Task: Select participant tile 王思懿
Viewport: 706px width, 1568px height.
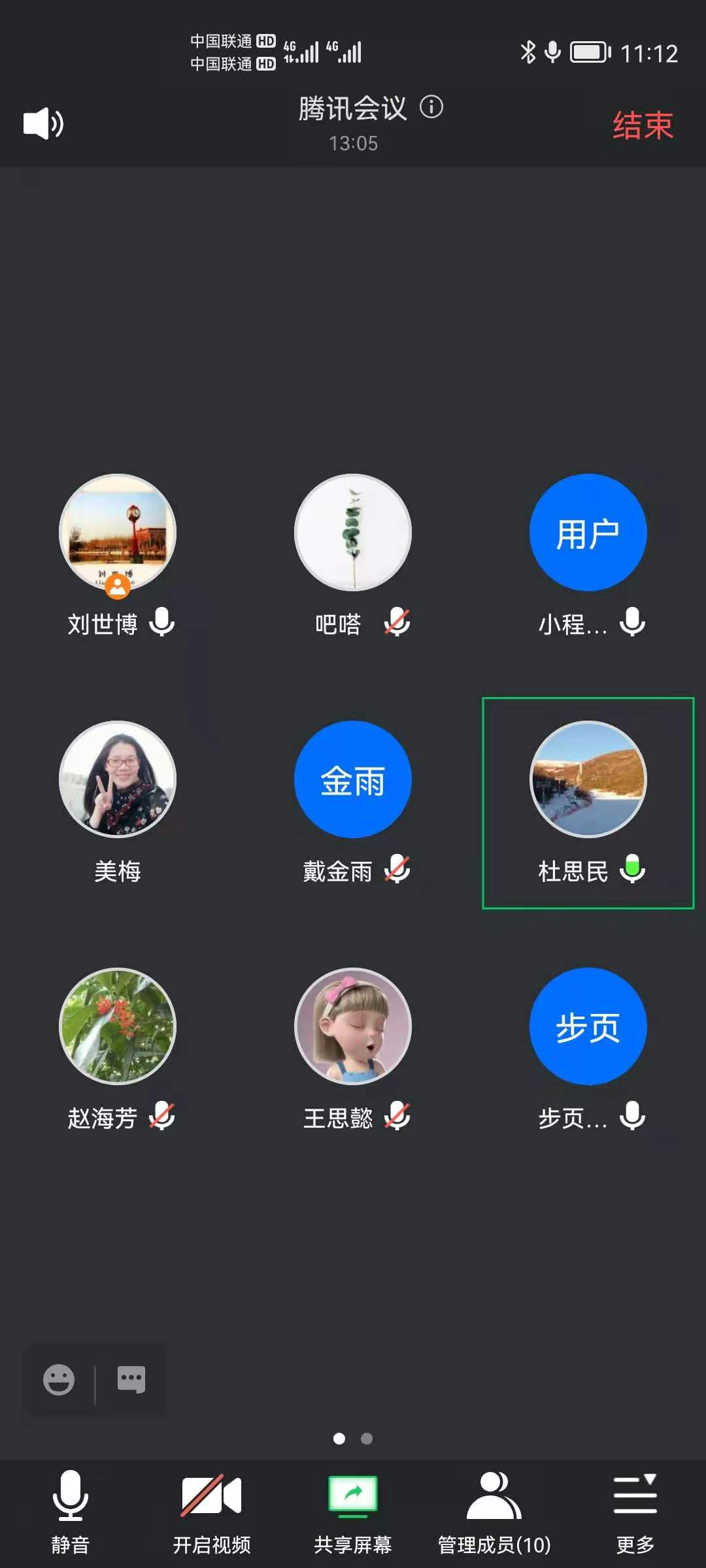Action: 353,1026
